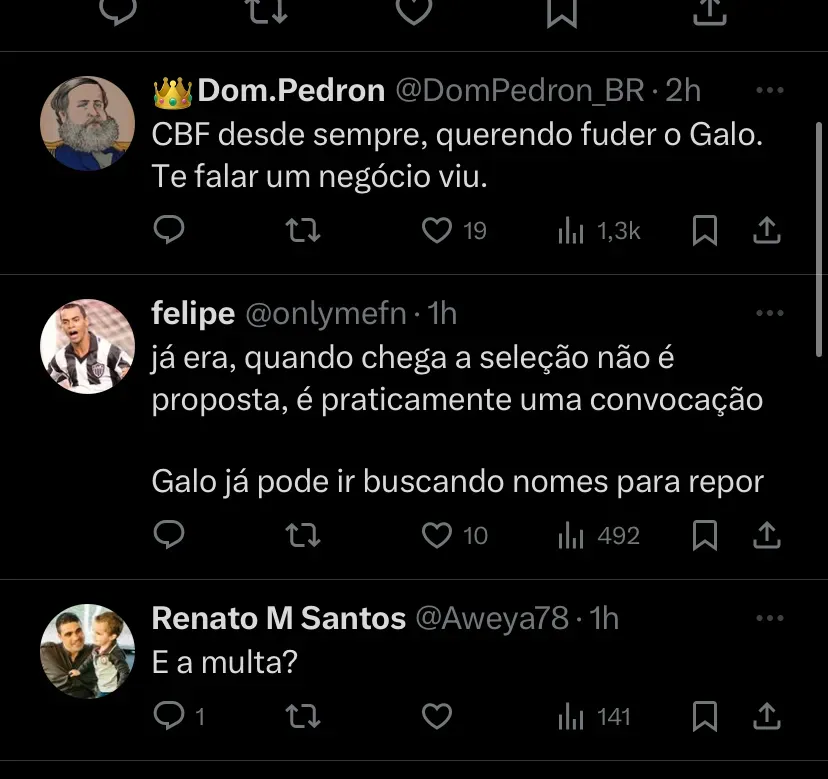Like Renato M Santos's reply
Viewport: 828px width, 779px height.
pyautogui.click(x=437, y=716)
